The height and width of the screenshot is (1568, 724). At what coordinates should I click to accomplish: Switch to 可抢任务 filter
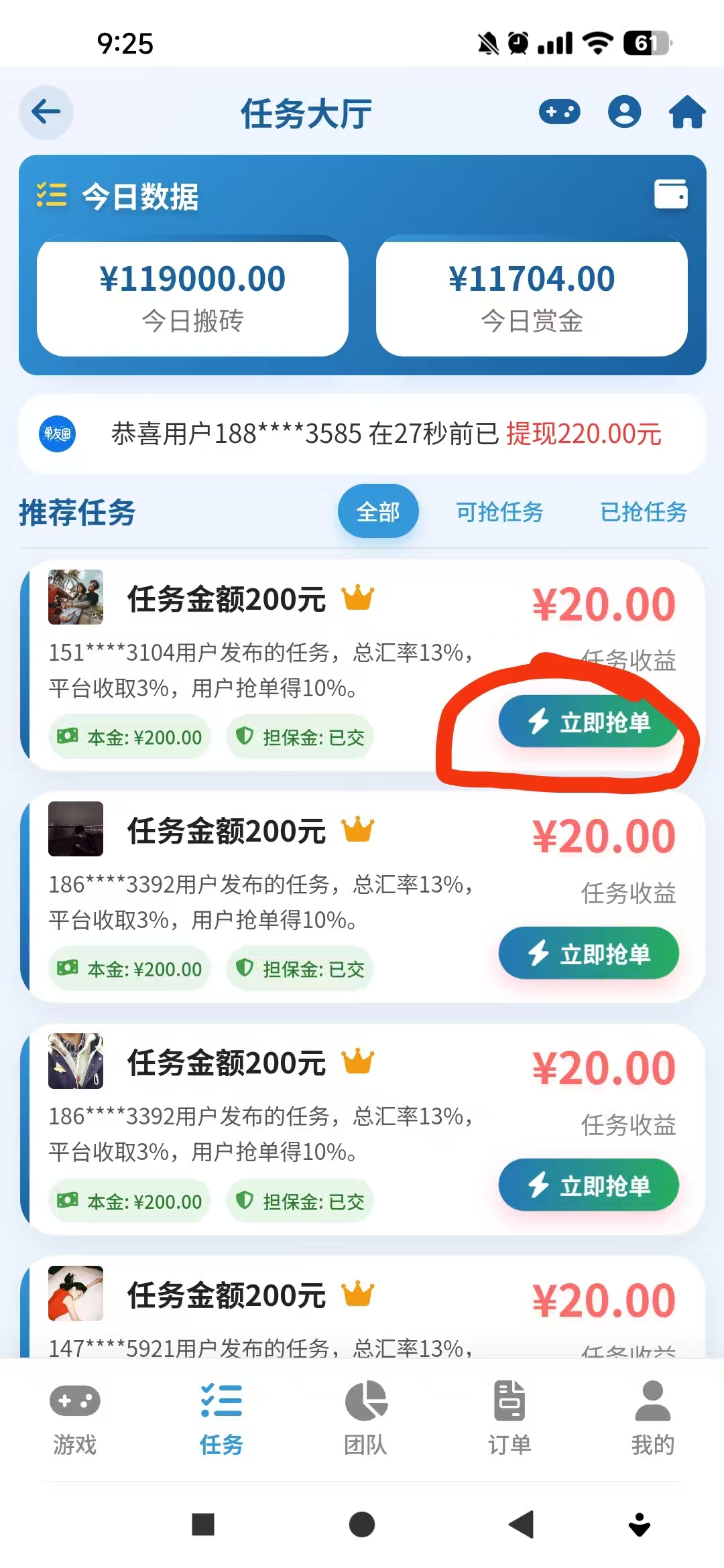coord(499,512)
